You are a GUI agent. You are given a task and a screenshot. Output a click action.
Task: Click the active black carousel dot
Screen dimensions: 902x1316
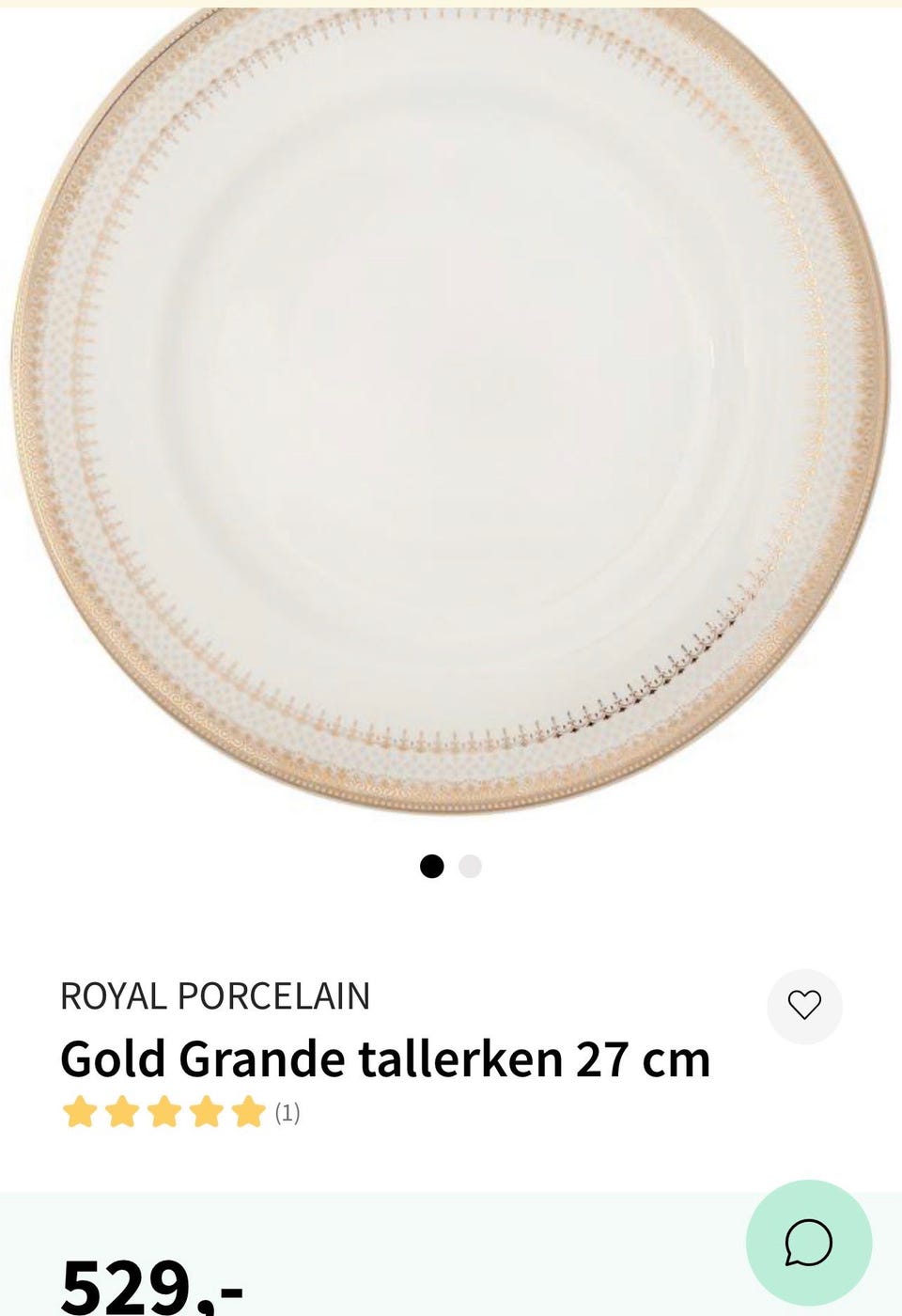(433, 866)
